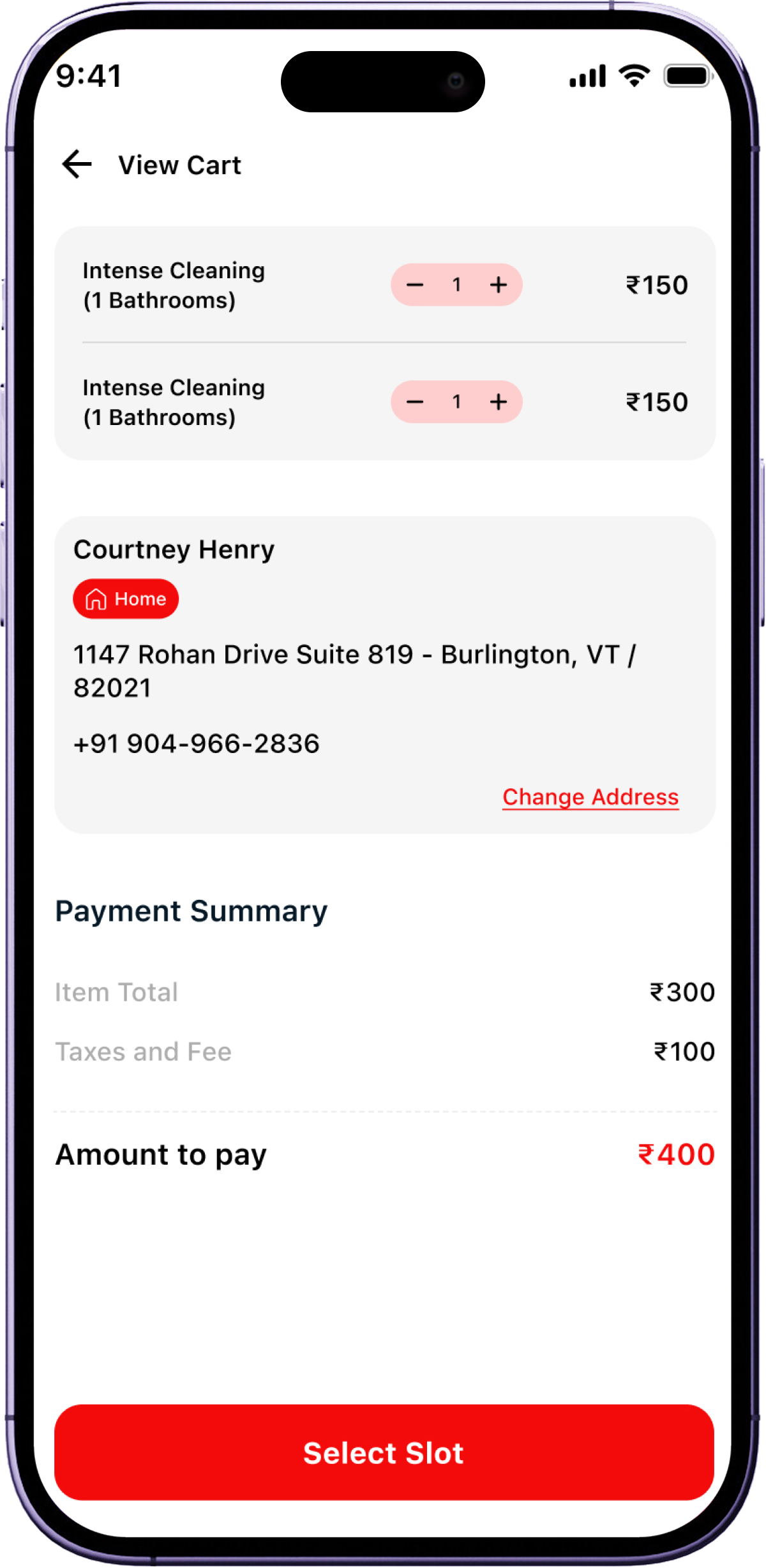Viewport: 766px width, 1568px height.
Task: Increase quantity of second Intense Cleaning item
Action: [499, 402]
